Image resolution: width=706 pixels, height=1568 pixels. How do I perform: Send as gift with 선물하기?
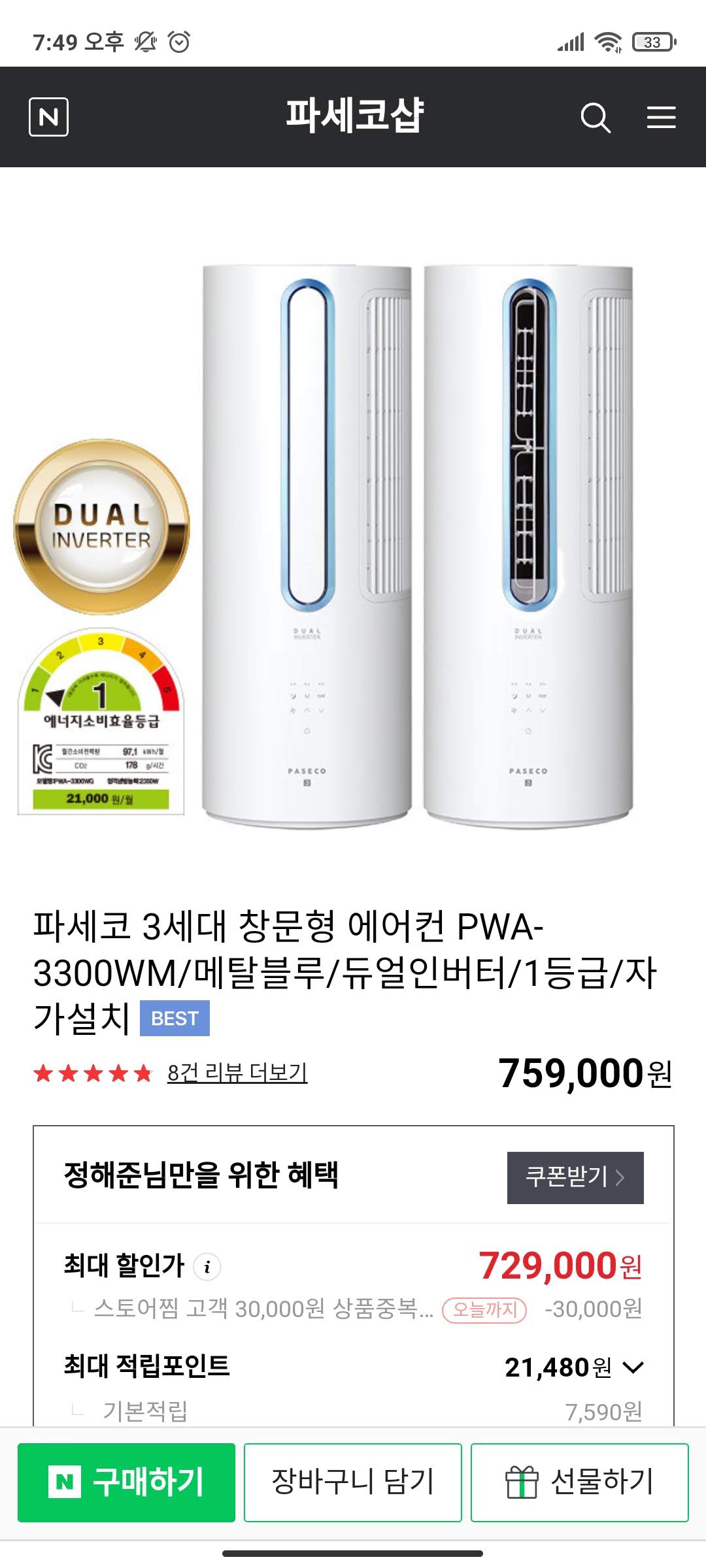pos(579,1482)
